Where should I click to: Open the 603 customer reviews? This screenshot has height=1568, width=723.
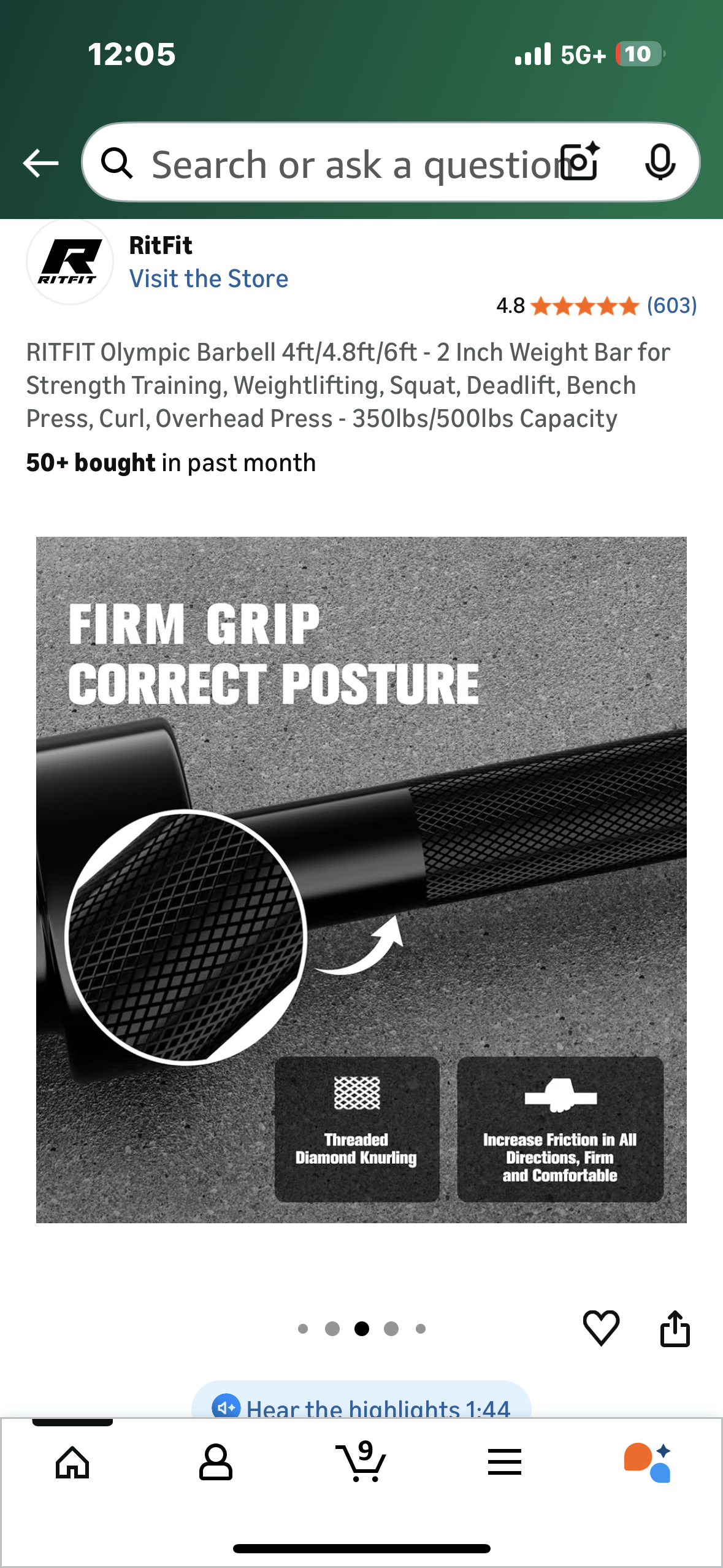pyautogui.click(x=671, y=306)
